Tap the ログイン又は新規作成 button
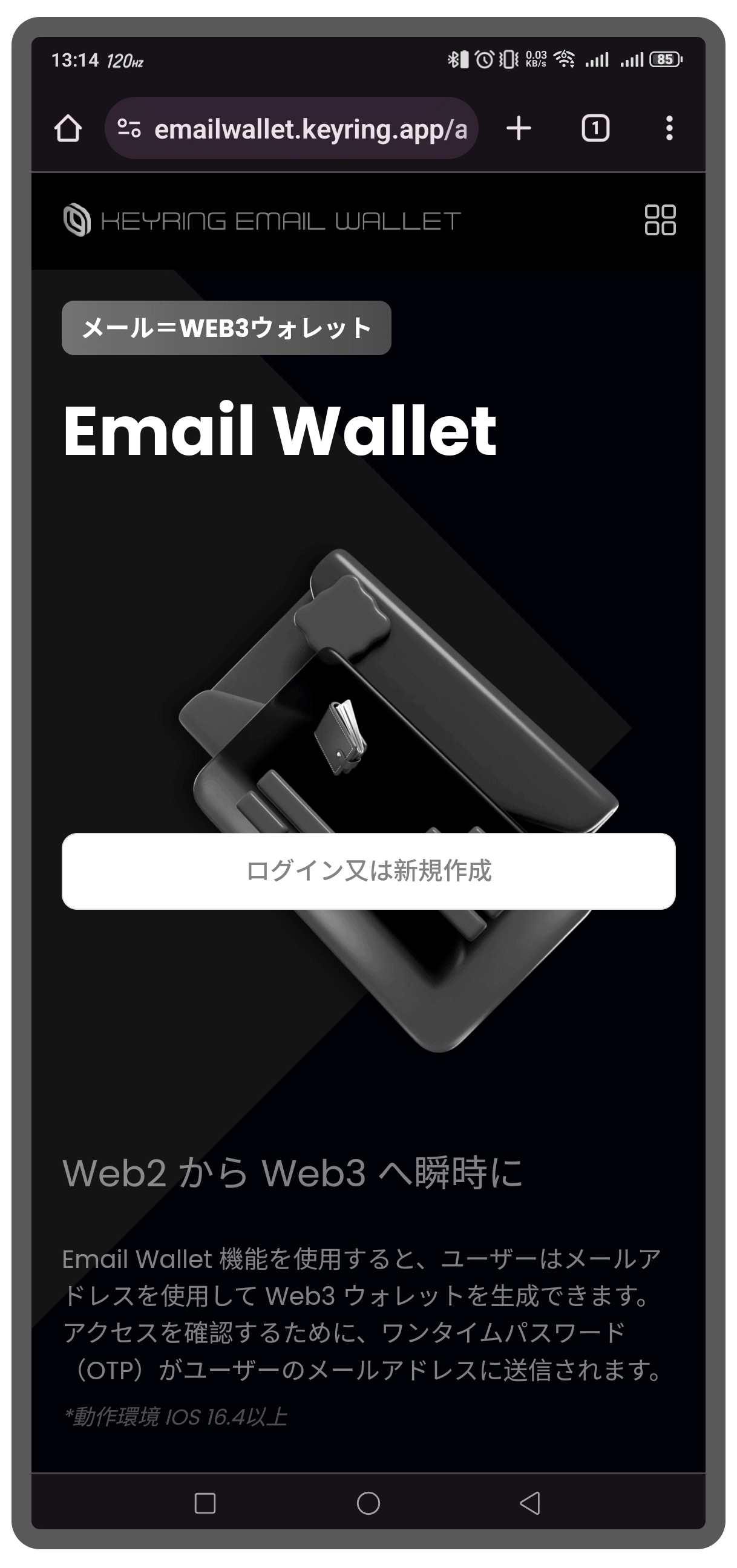Screen dimensions: 737x1568 368,871
